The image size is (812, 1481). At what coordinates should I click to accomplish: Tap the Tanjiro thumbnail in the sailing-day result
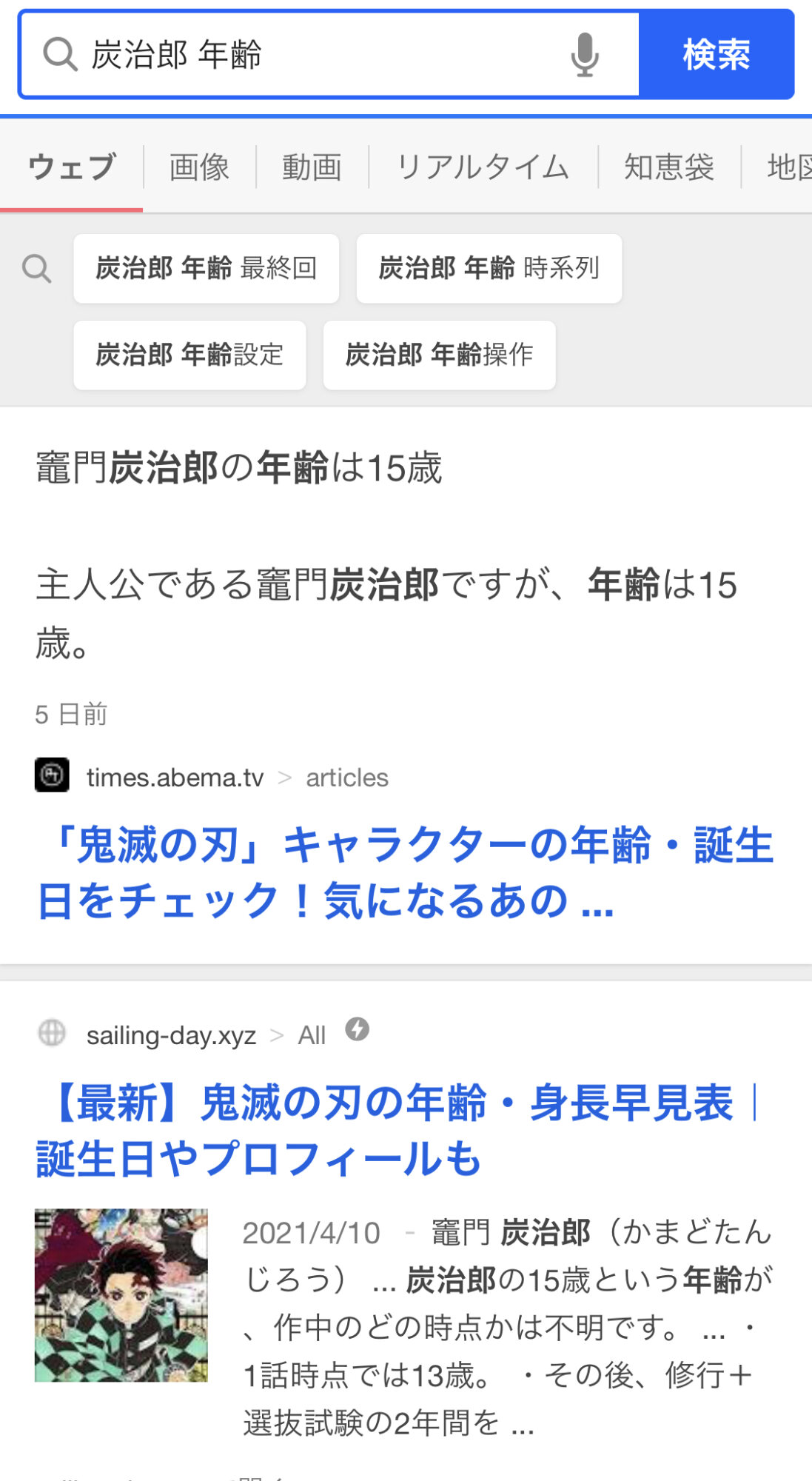click(121, 1295)
